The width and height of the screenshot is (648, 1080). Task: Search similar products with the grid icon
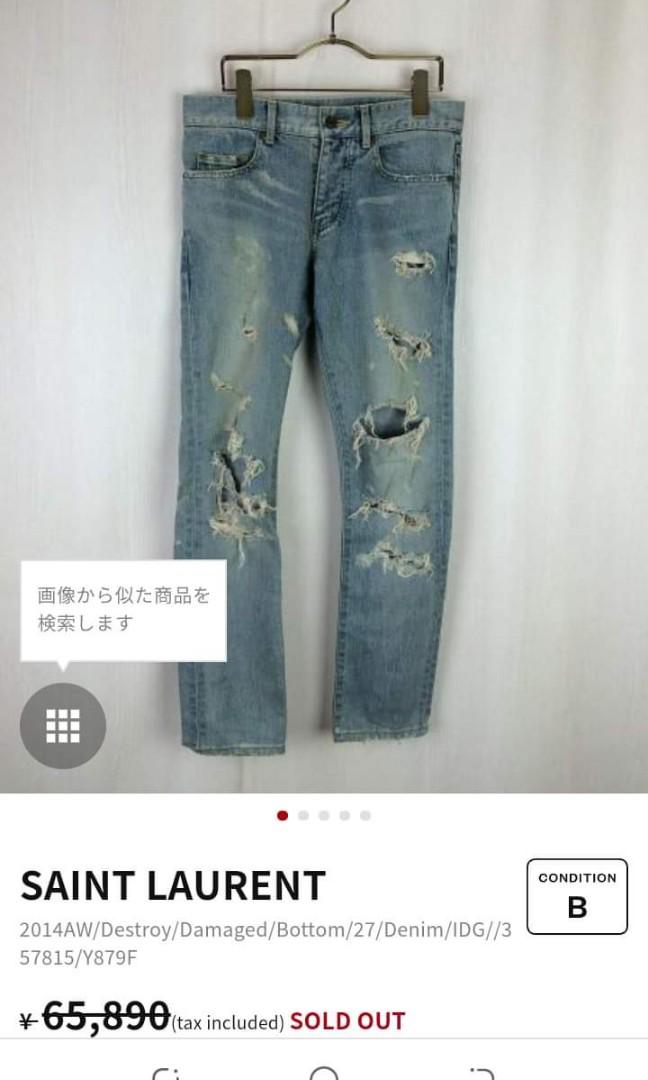63,725
